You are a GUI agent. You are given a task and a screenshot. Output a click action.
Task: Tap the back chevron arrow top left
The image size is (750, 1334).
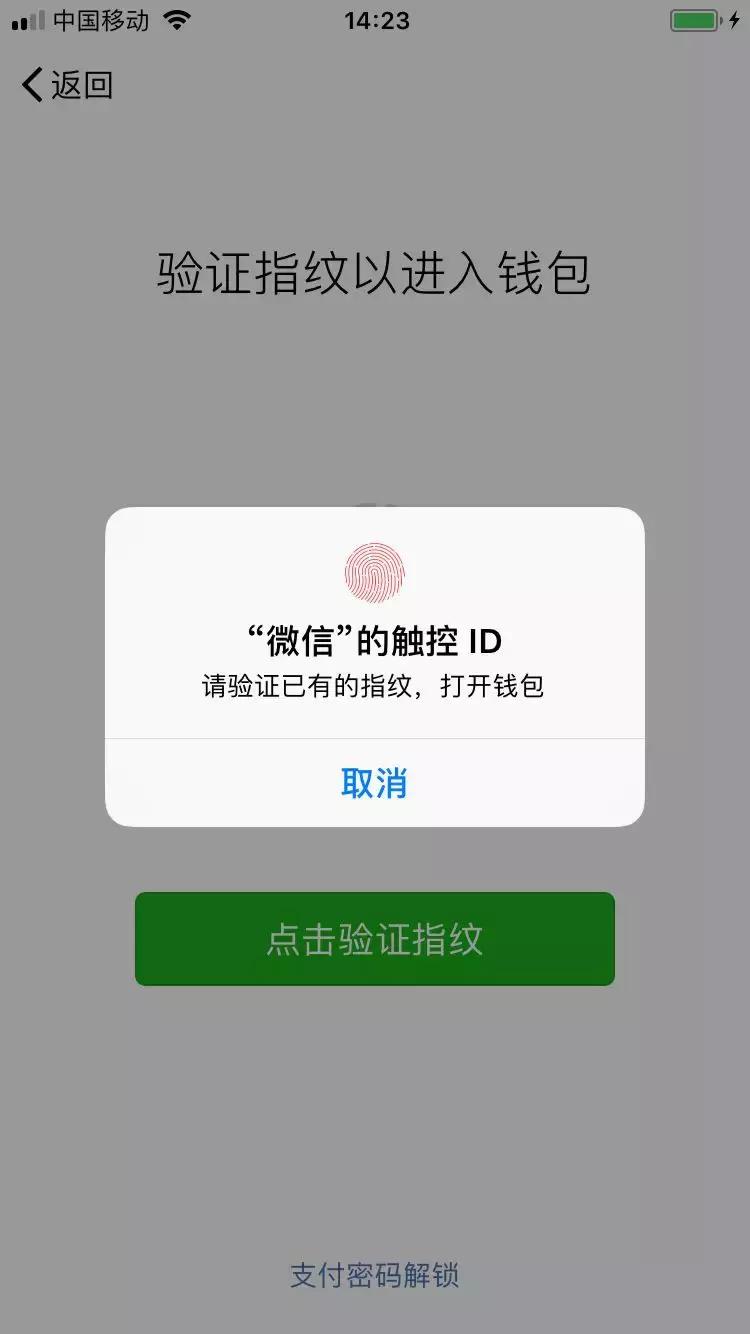30,85
